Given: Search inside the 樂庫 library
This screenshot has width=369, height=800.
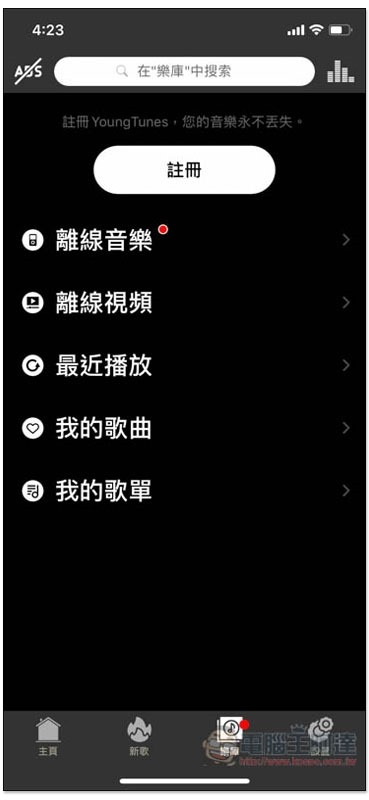Looking at the screenshot, I should [x=184, y=71].
